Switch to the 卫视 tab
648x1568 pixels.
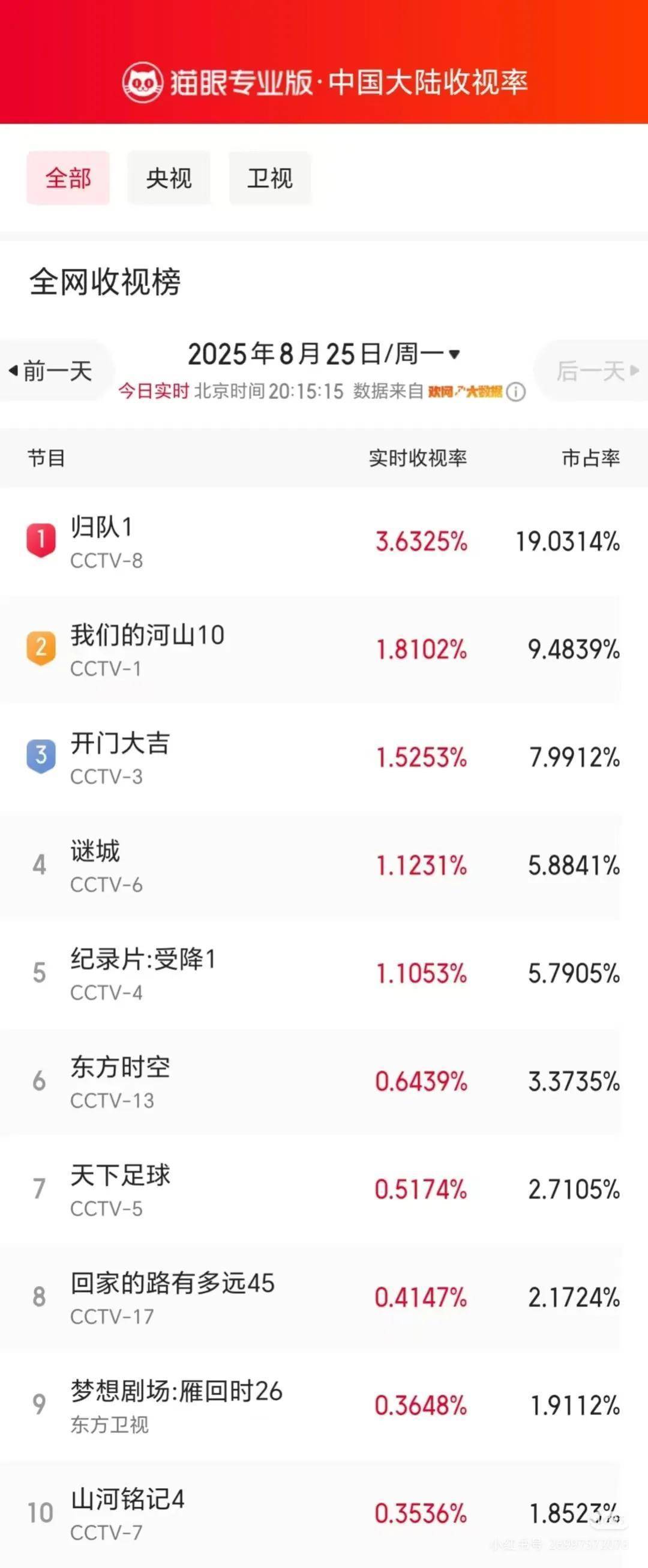[270, 178]
